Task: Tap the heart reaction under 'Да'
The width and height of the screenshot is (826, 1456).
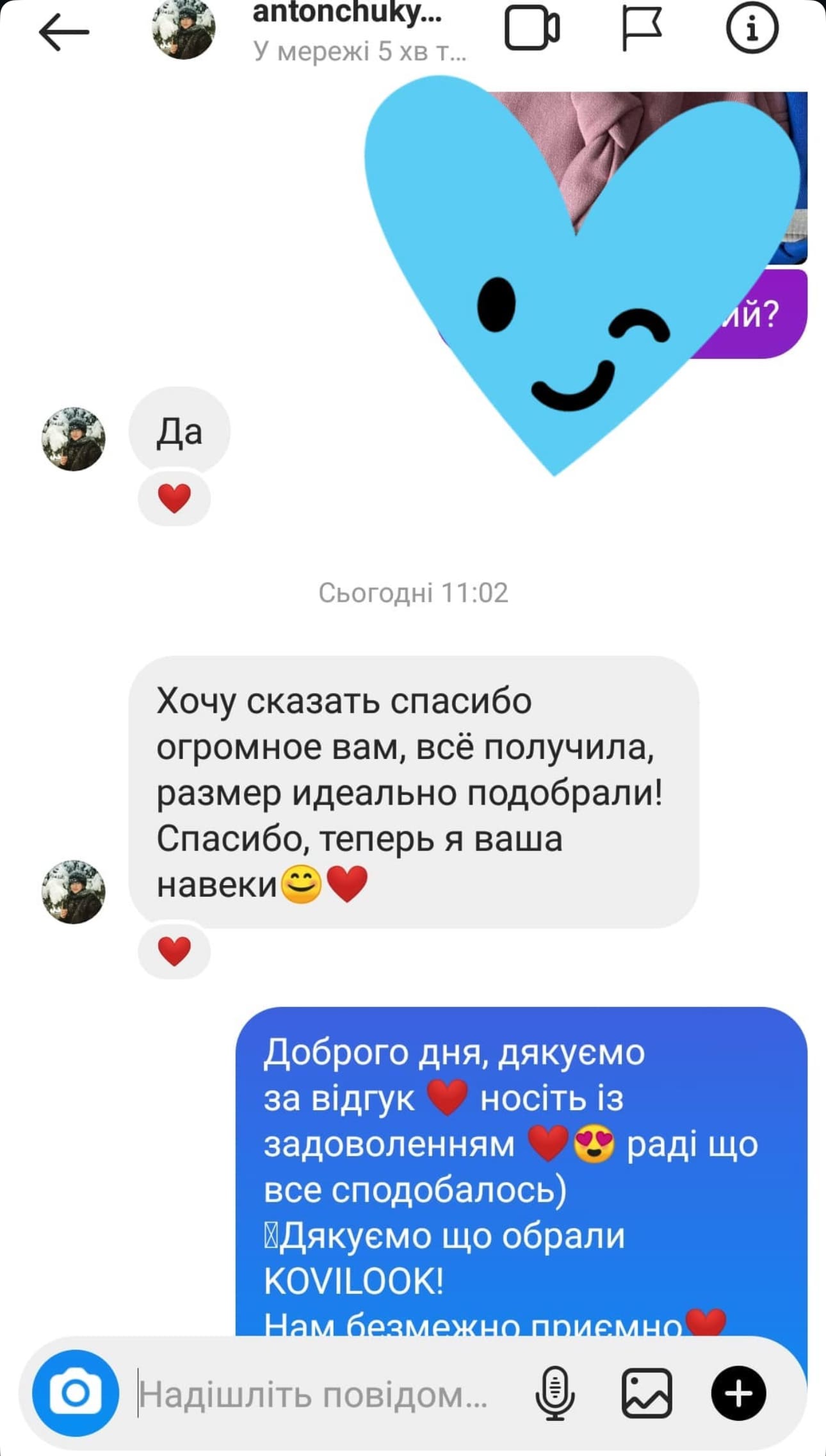Action: (x=175, y=498)
